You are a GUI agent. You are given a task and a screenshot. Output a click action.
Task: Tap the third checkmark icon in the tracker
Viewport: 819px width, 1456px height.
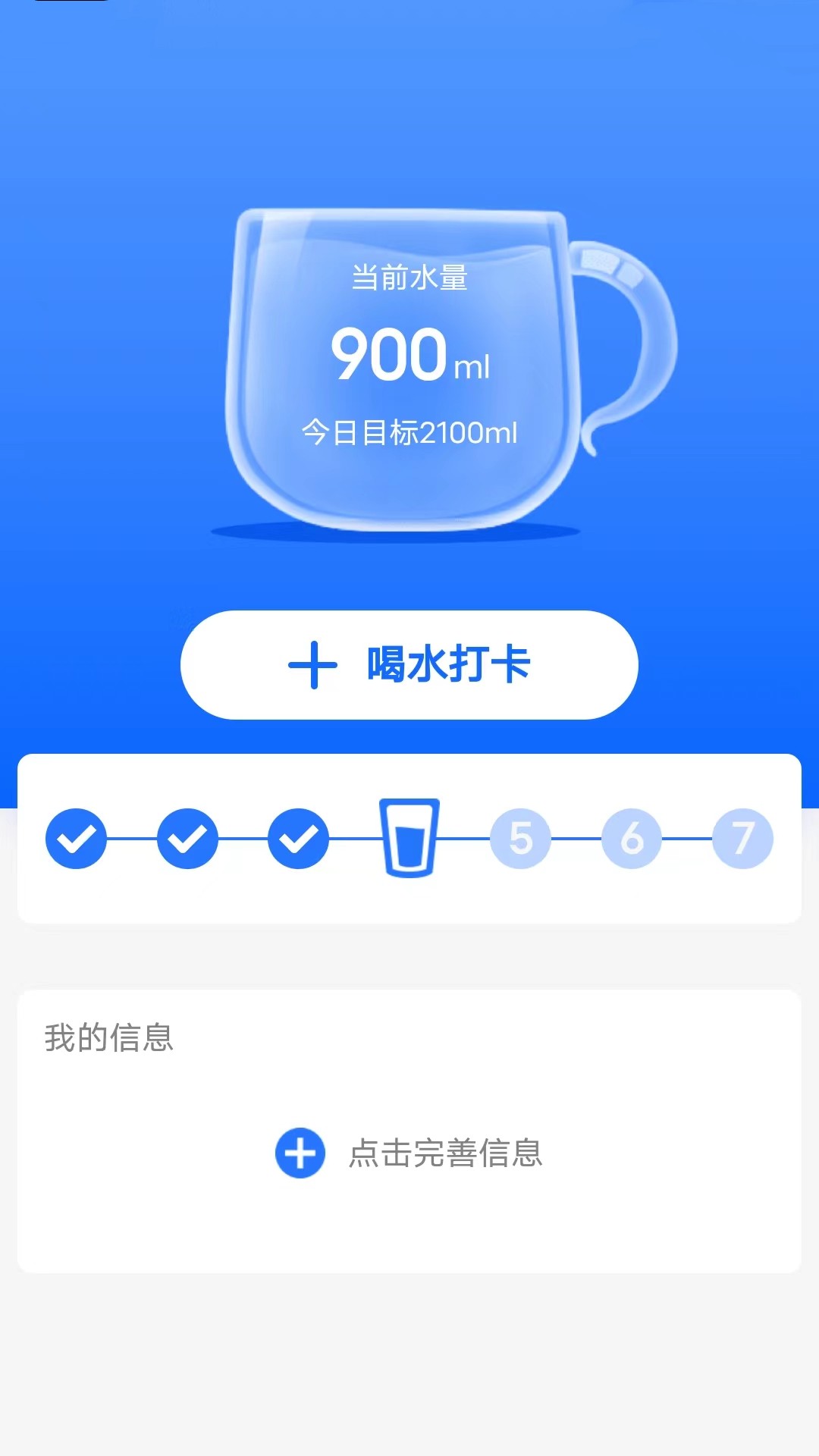[x=298, y=838]
